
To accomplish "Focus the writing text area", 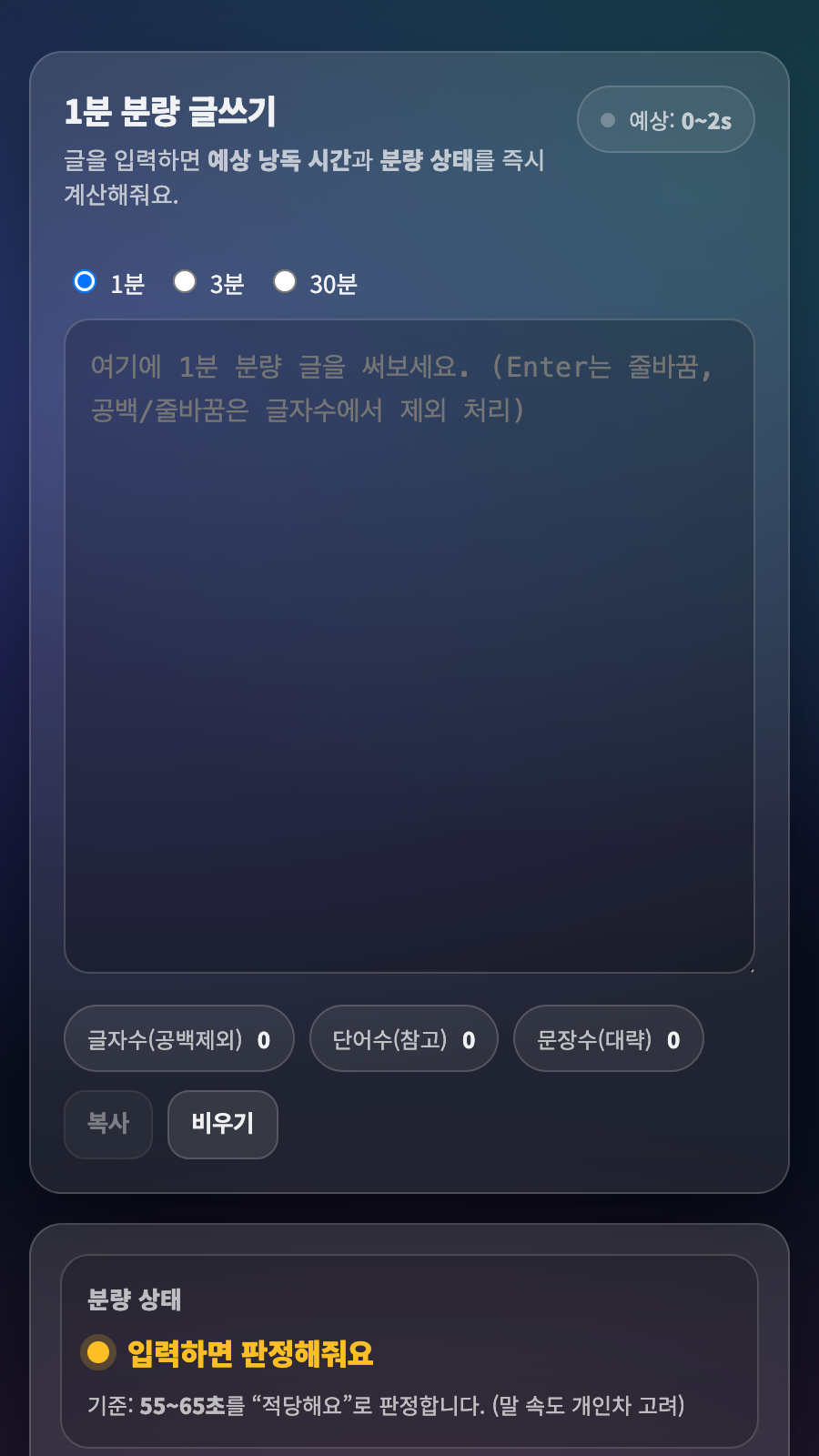I will pyautogui.click(x=409, y=646).
